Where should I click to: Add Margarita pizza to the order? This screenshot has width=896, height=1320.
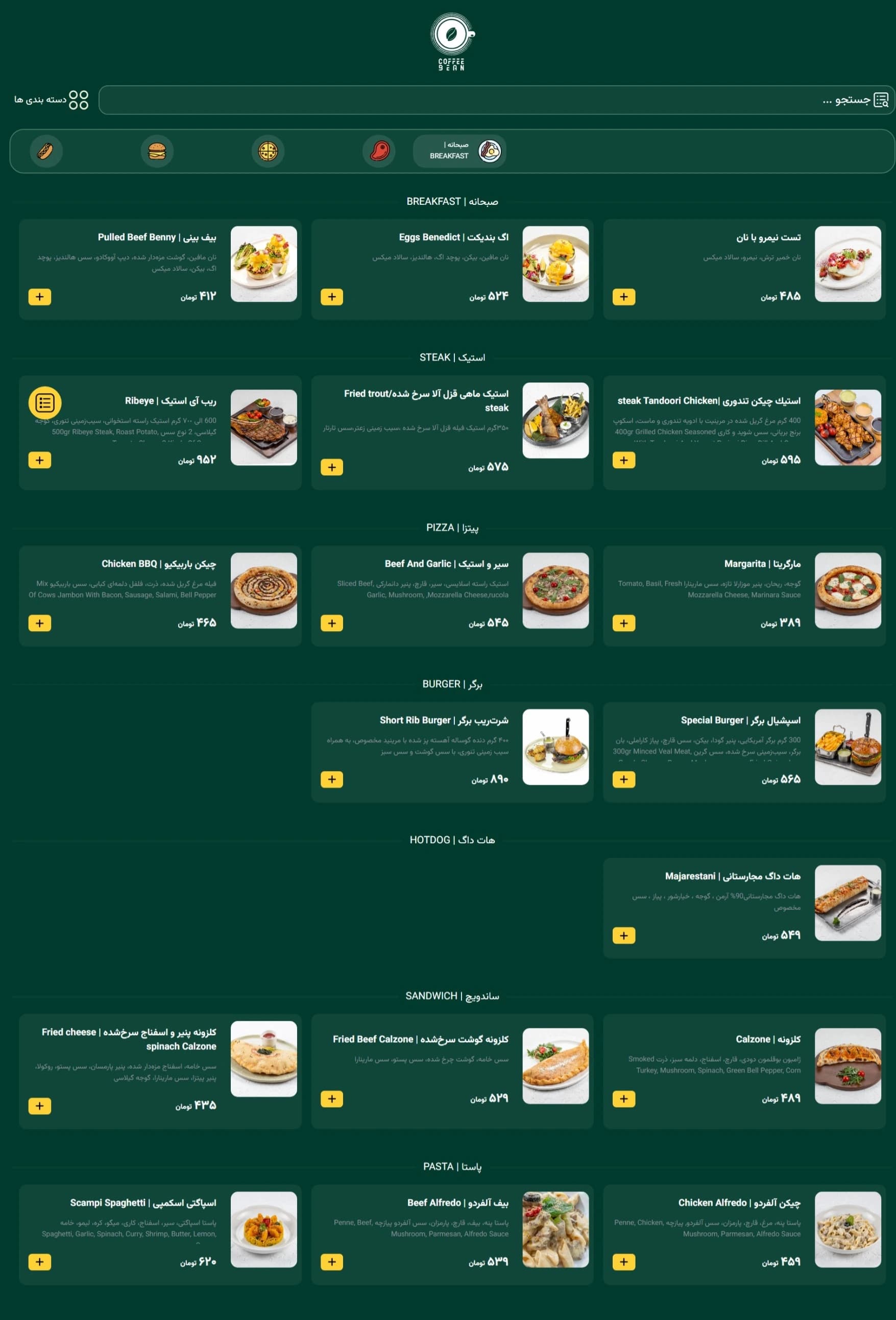[623, 623]
